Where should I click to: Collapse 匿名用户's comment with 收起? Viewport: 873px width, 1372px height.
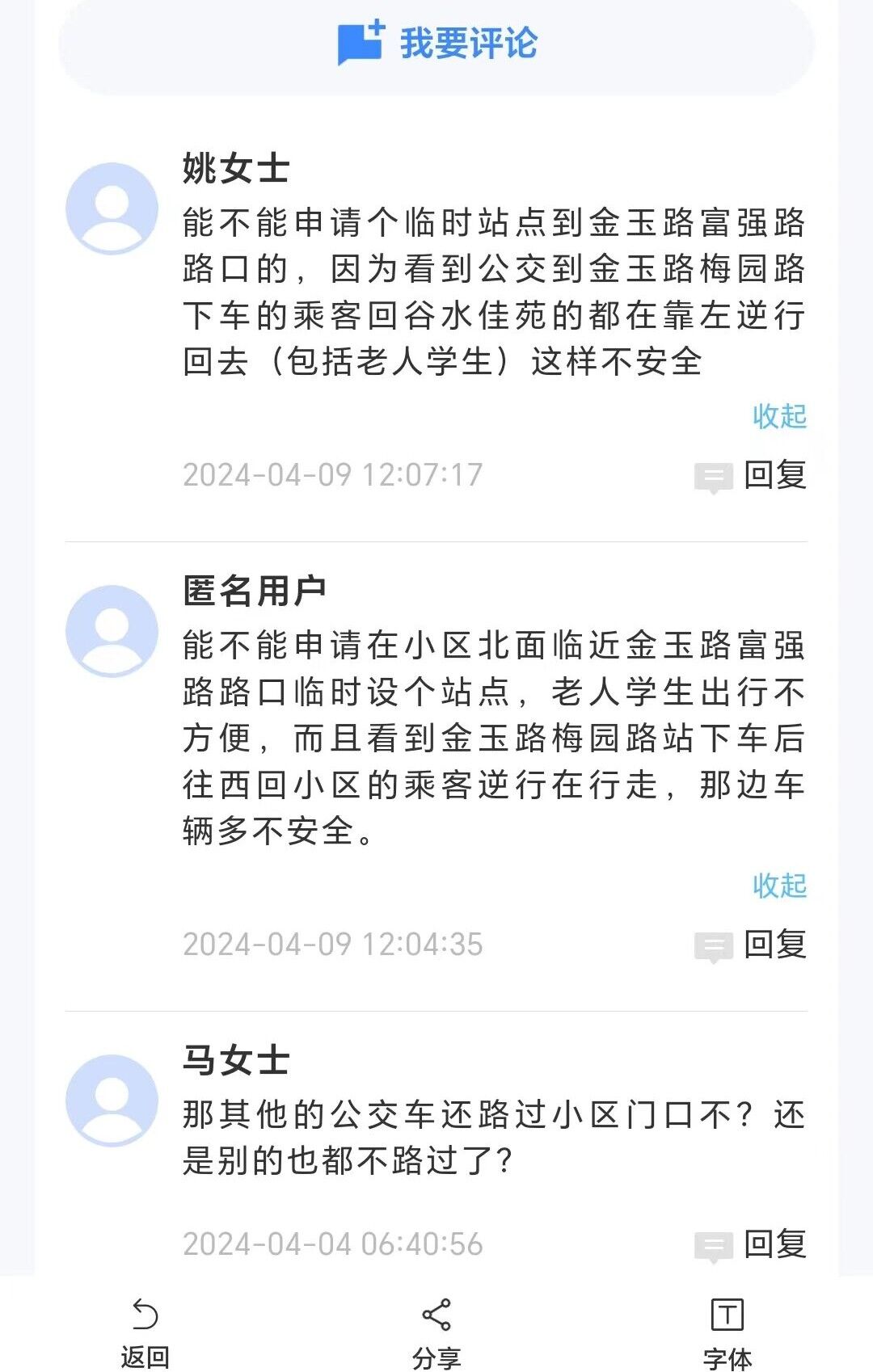pos(778,886)
